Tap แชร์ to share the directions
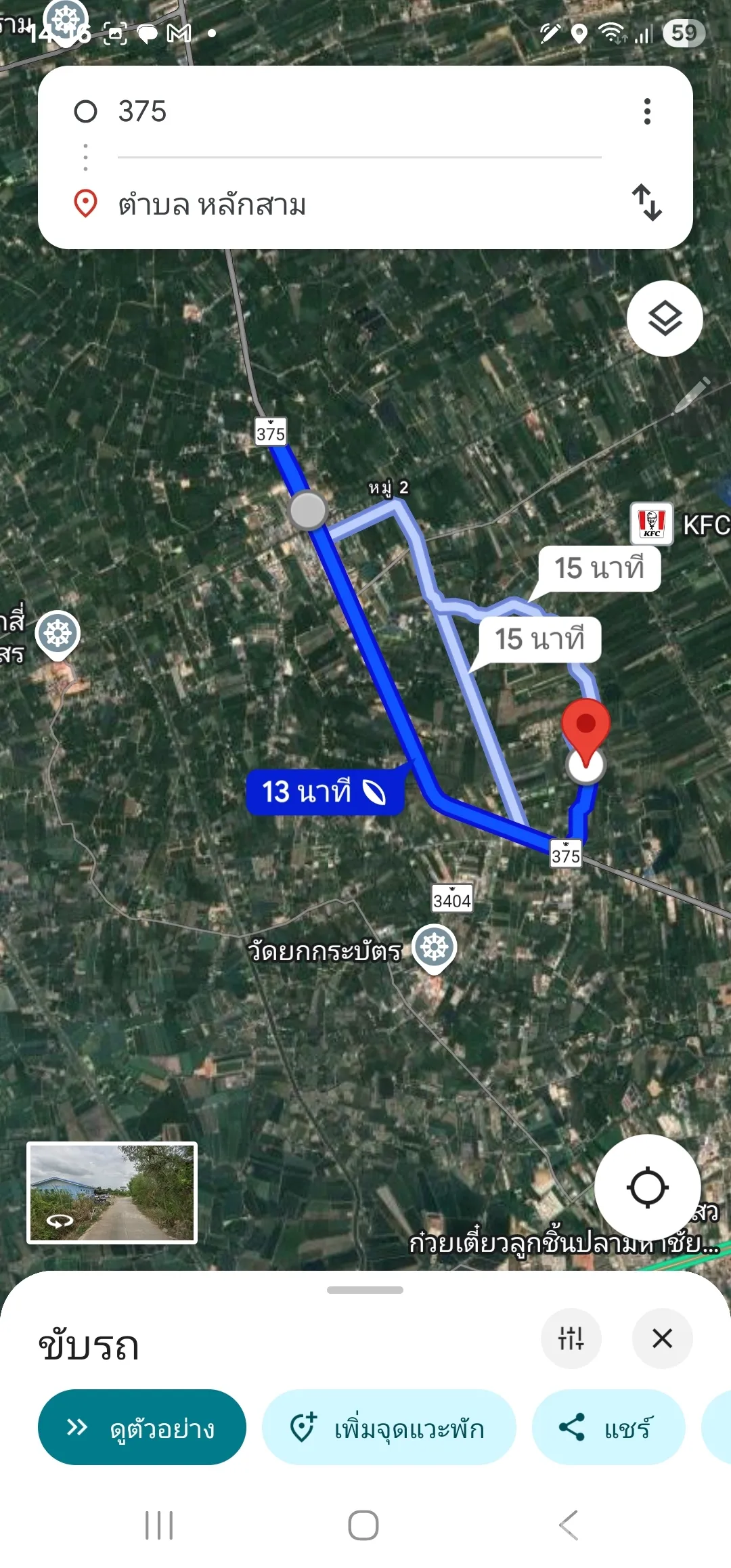This screenshot has height=1568, width=731. coord(608,1428)
